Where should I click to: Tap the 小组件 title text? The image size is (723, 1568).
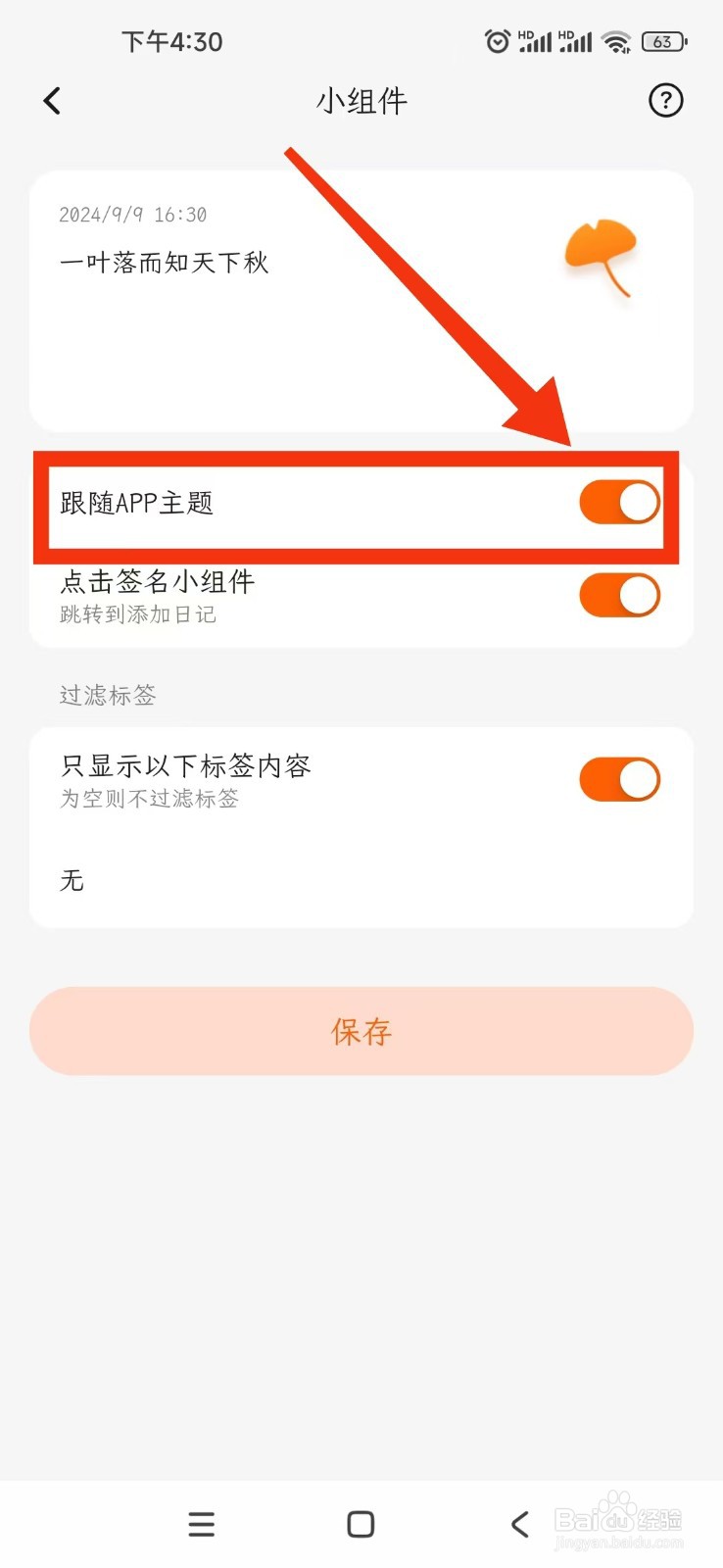[x=361, y=101]
